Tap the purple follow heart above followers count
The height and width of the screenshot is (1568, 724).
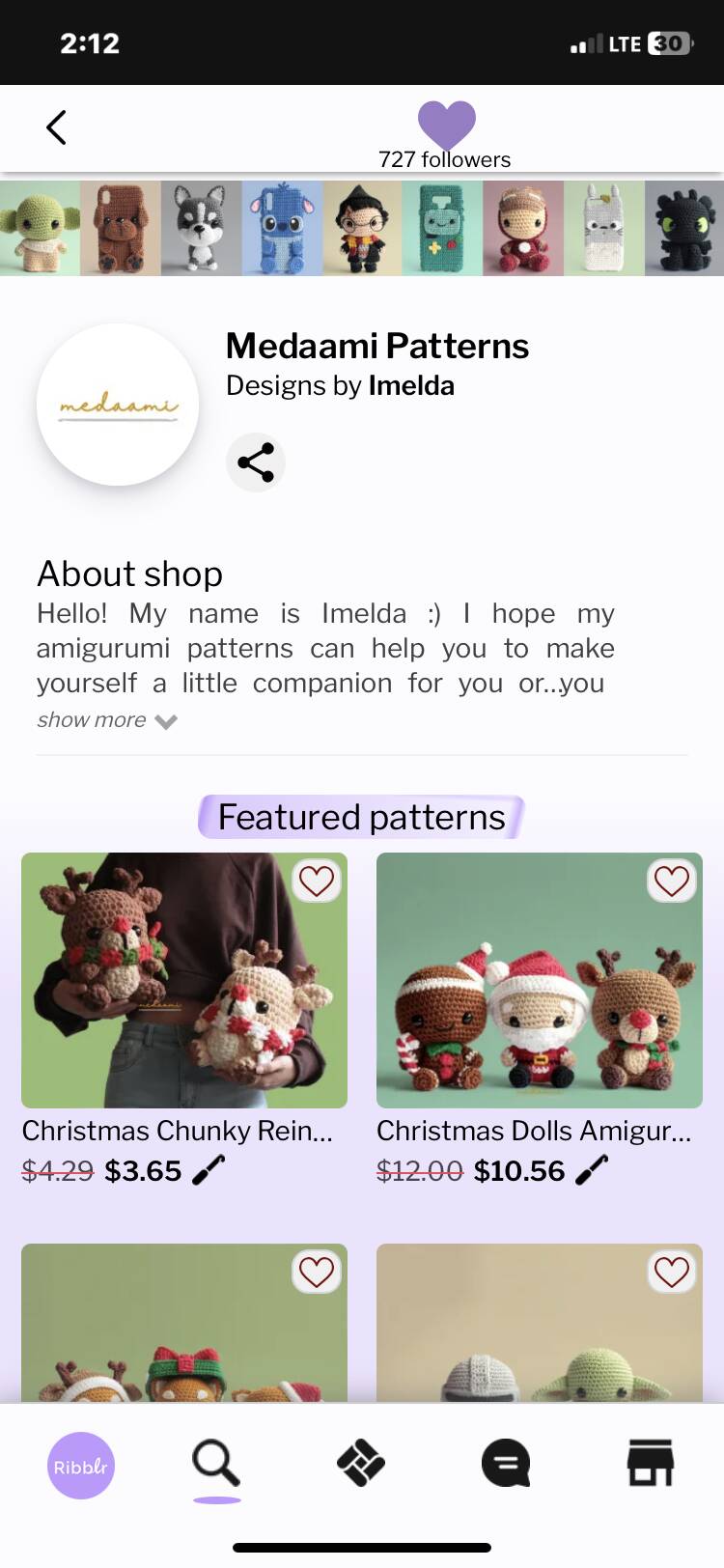[448, 124]
